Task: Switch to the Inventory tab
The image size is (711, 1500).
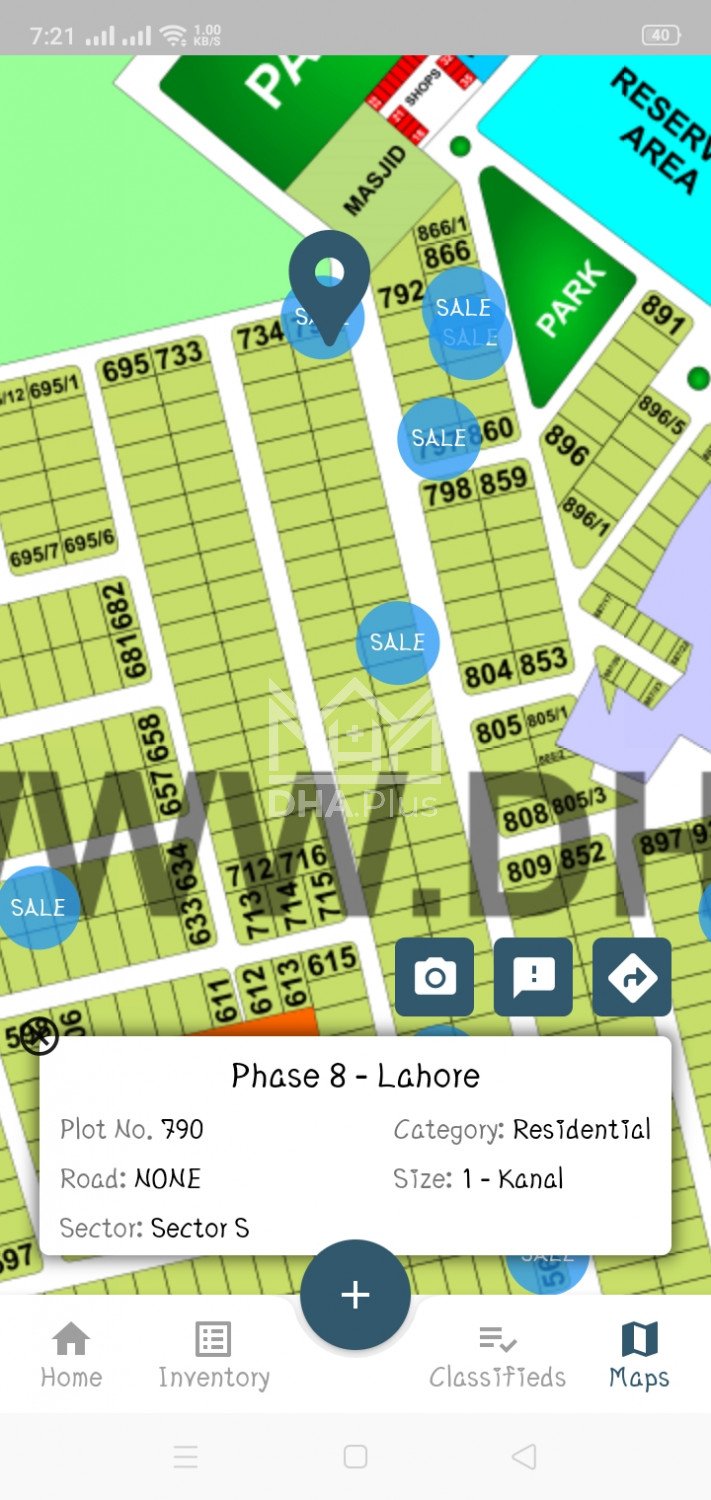Action: coord(214,1355)
